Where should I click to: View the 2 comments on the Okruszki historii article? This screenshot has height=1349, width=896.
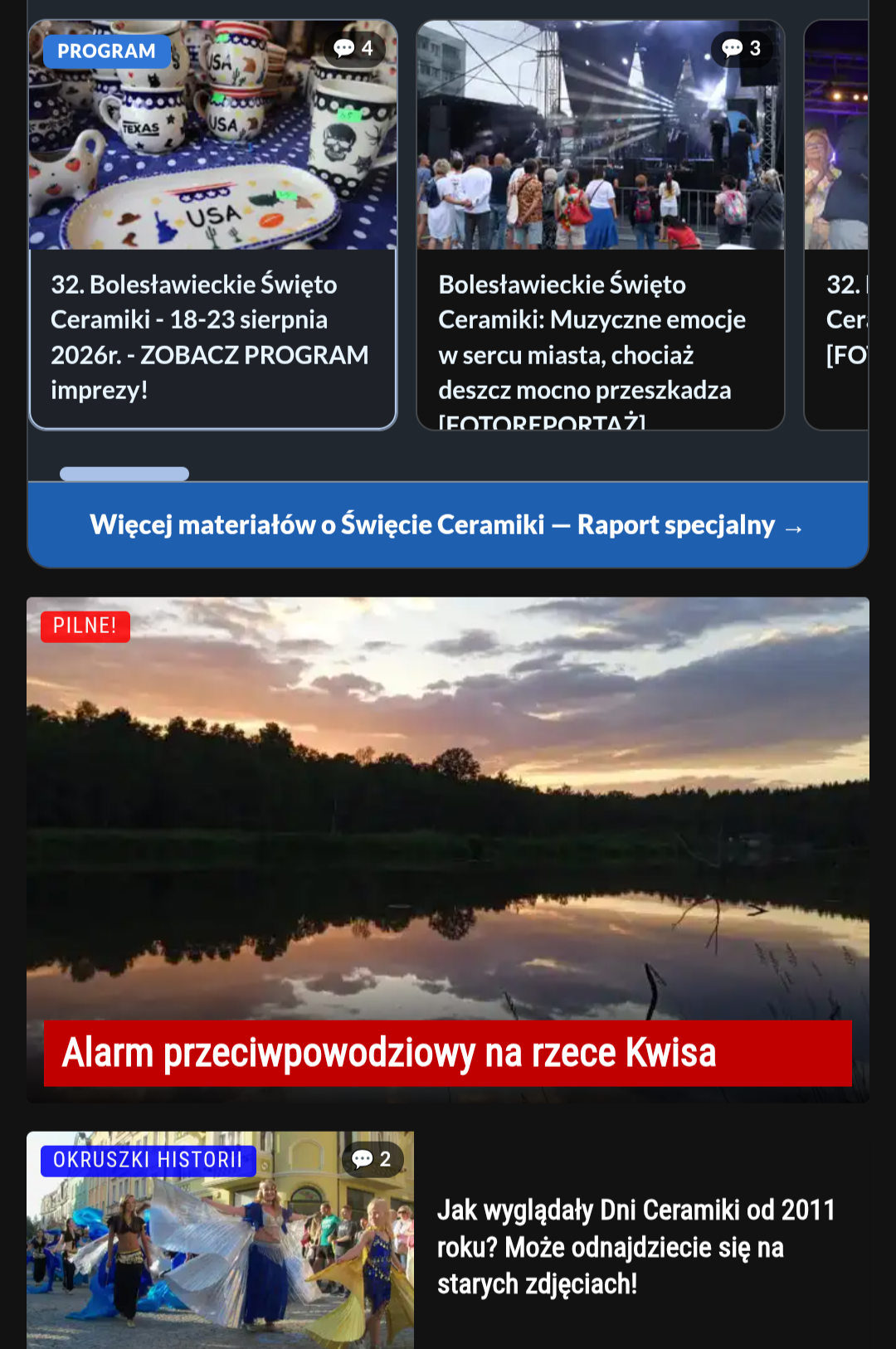(x=372, y=1159)
